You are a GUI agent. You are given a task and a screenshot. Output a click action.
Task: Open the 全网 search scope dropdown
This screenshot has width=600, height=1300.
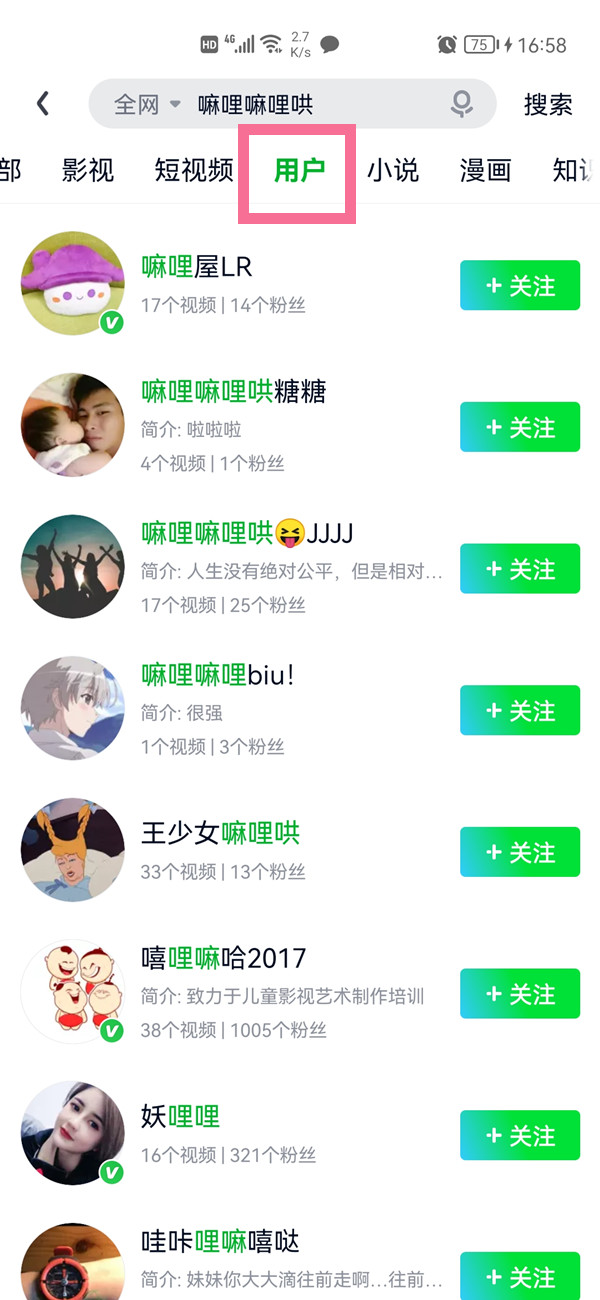click(146, 104)
